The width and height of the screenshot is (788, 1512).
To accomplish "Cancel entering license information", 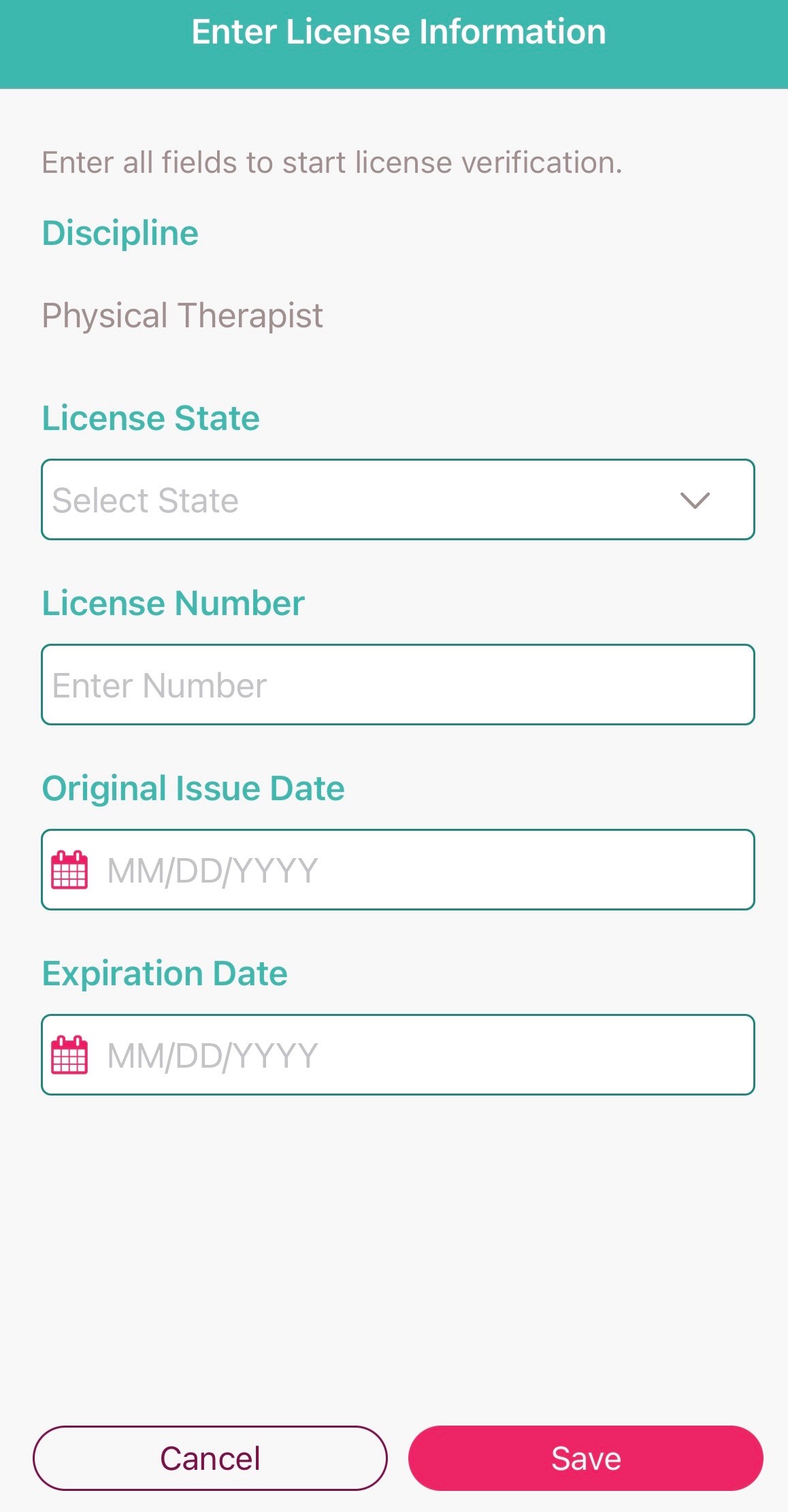I will tap(210, 1458).
